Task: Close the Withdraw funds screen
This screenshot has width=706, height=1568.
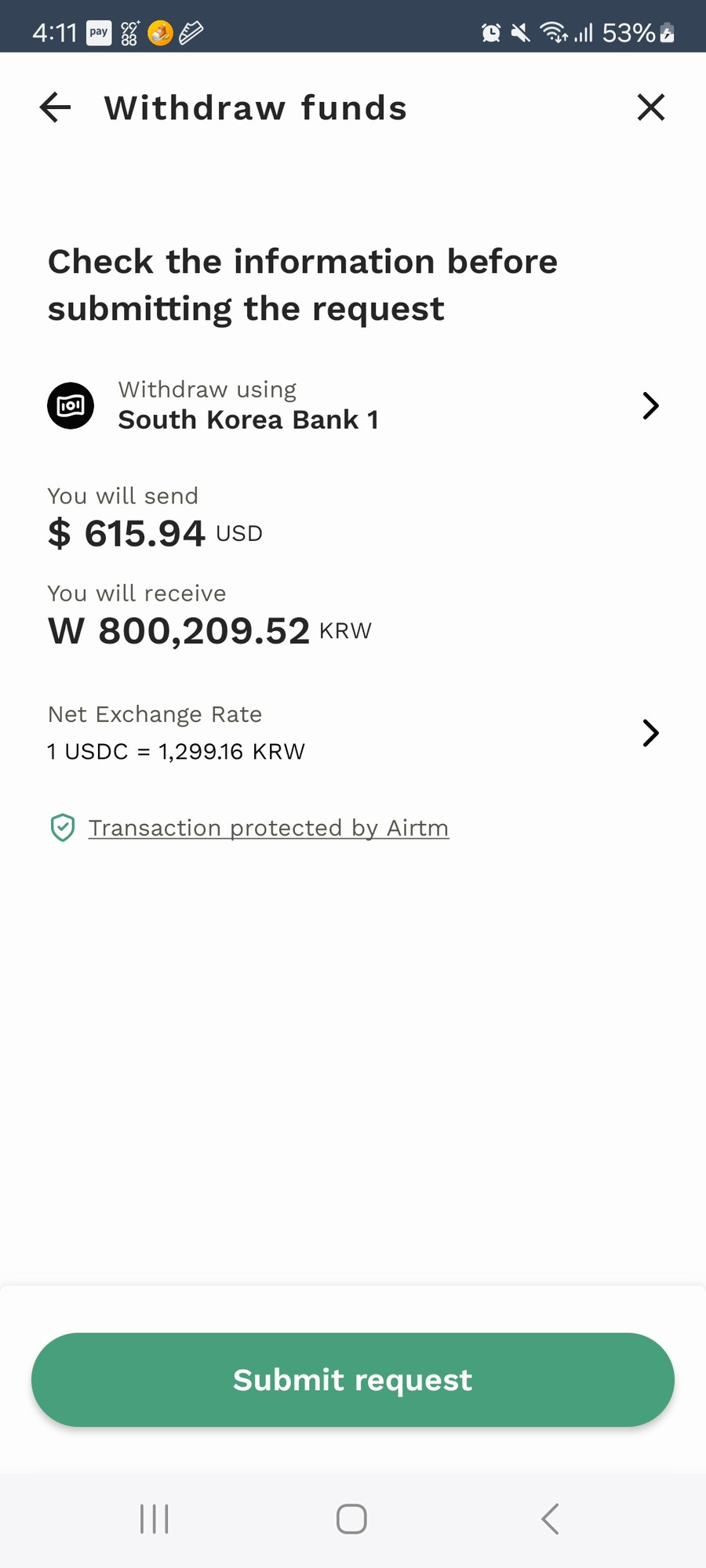Action: point(651,107)
